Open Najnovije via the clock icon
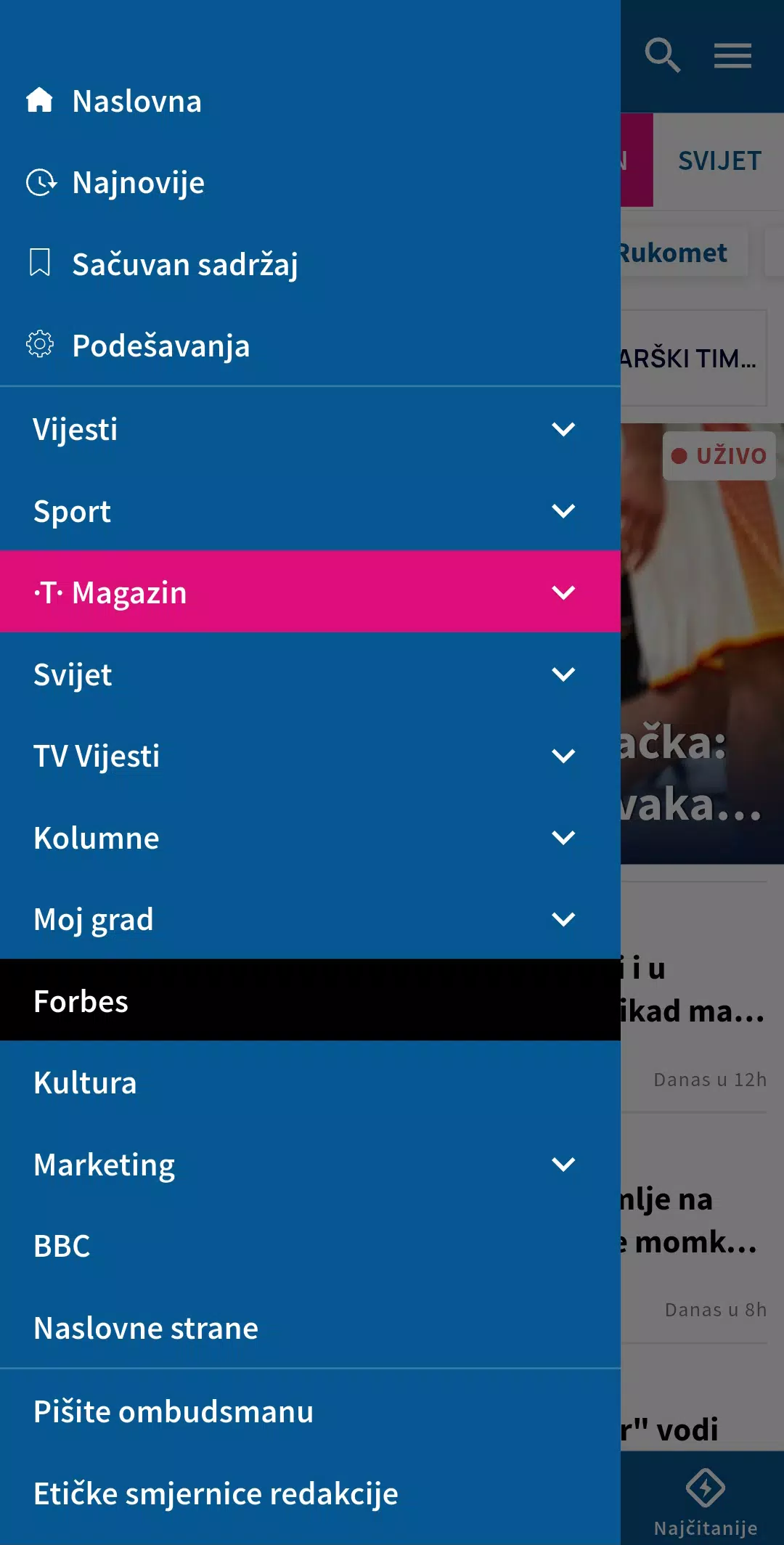The height and width of the screenshot is (1545, 784). [41, 183]
